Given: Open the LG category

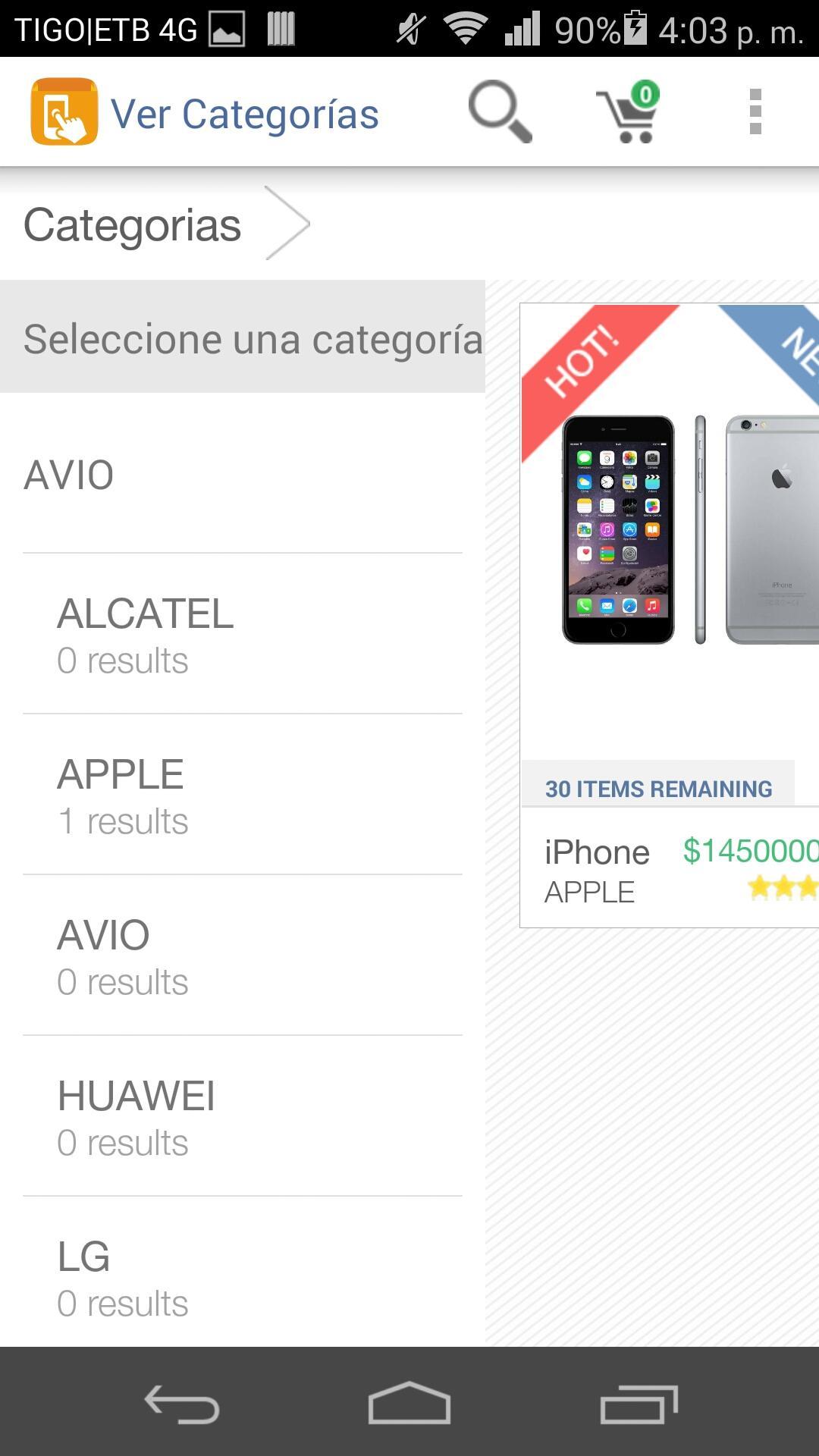Looking at the screenshot, I should (x=243, y=1278).
